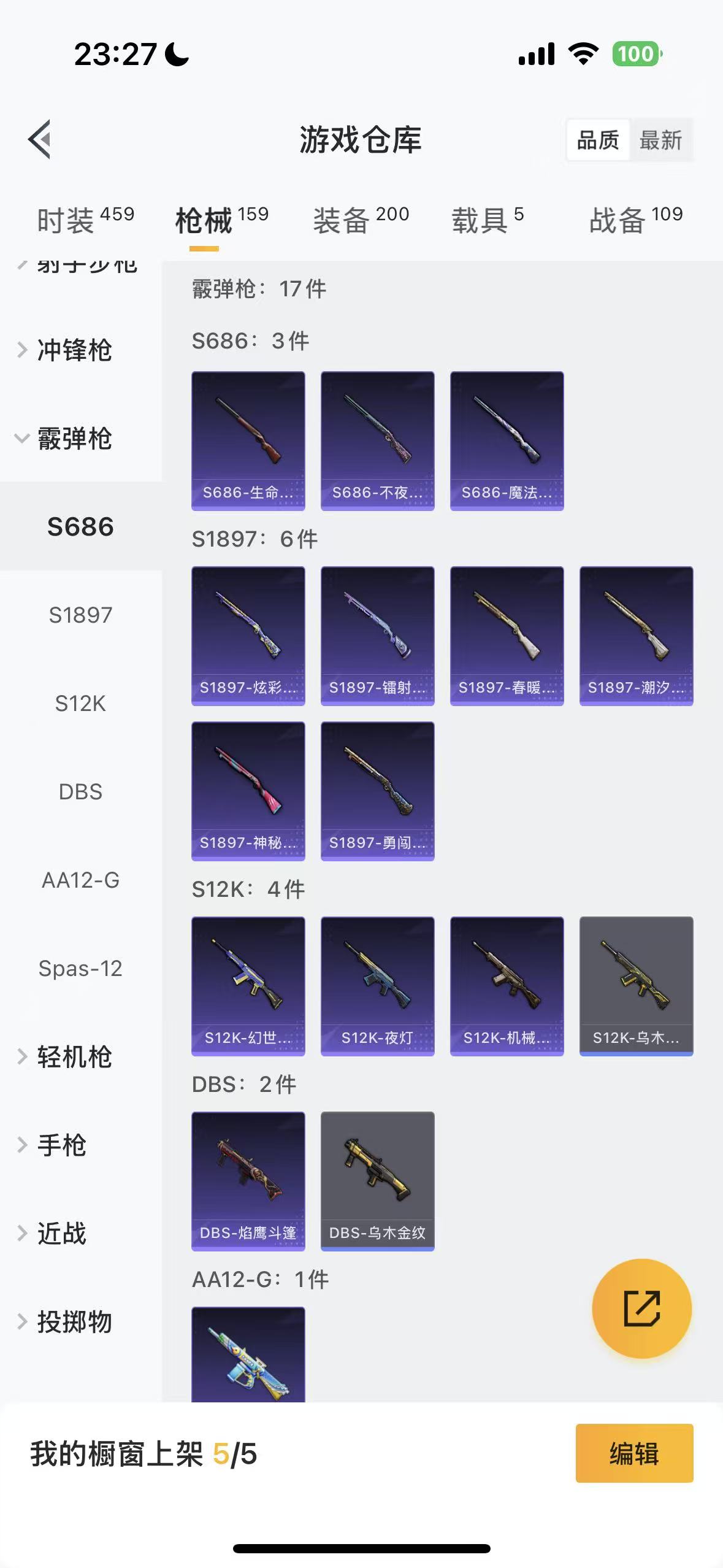Expand the 轻机枪 category
Screen dimensions: 723x1568
(74, 1057)
